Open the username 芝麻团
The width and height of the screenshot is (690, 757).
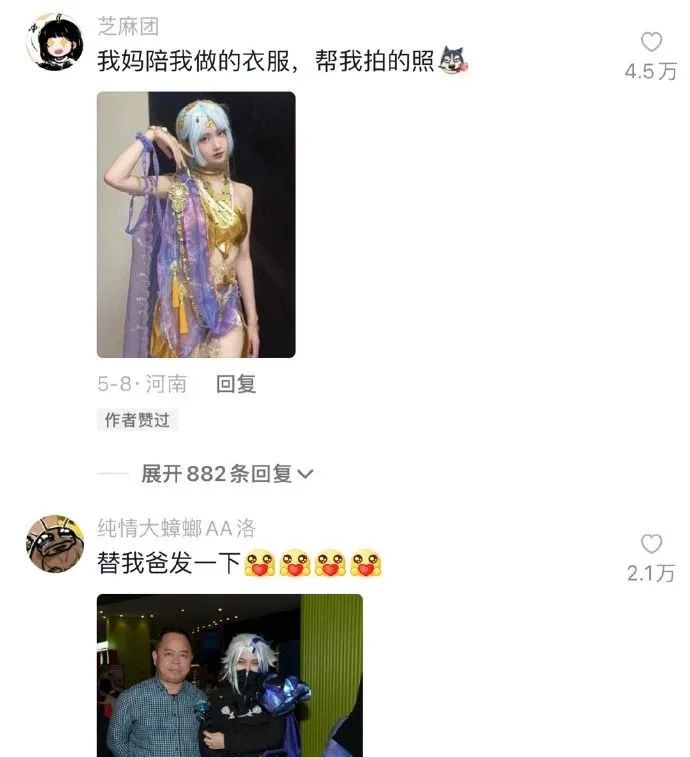point(128,27)
